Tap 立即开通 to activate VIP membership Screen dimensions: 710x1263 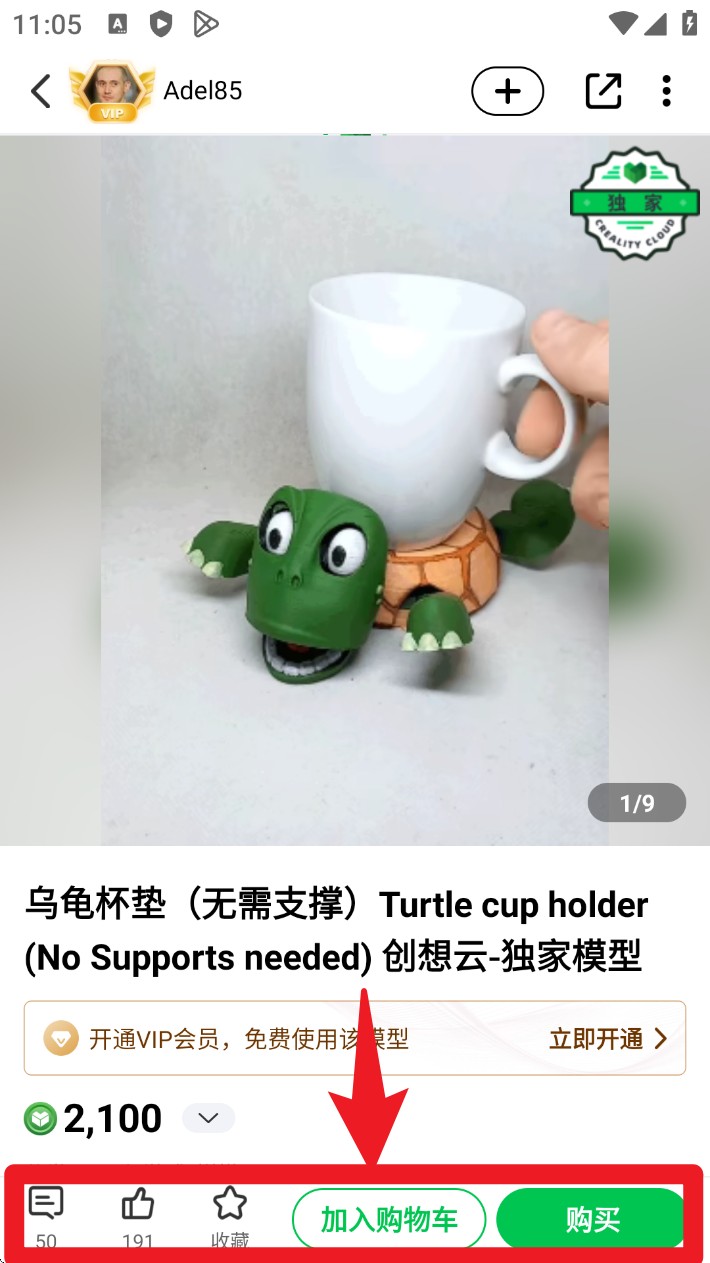[607, 1039]
